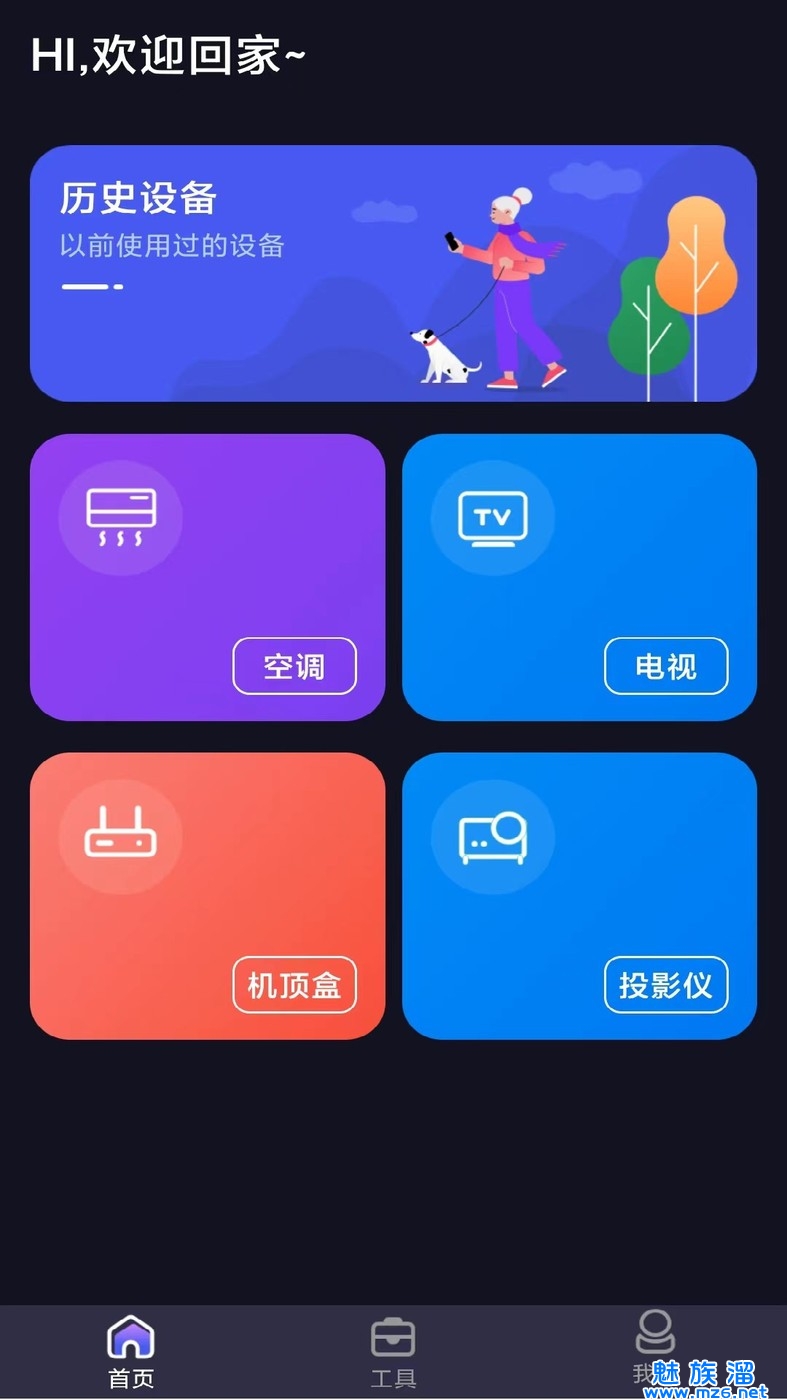
Task: Go to the 首页 home tab
Action: [x=131, y=1352]
